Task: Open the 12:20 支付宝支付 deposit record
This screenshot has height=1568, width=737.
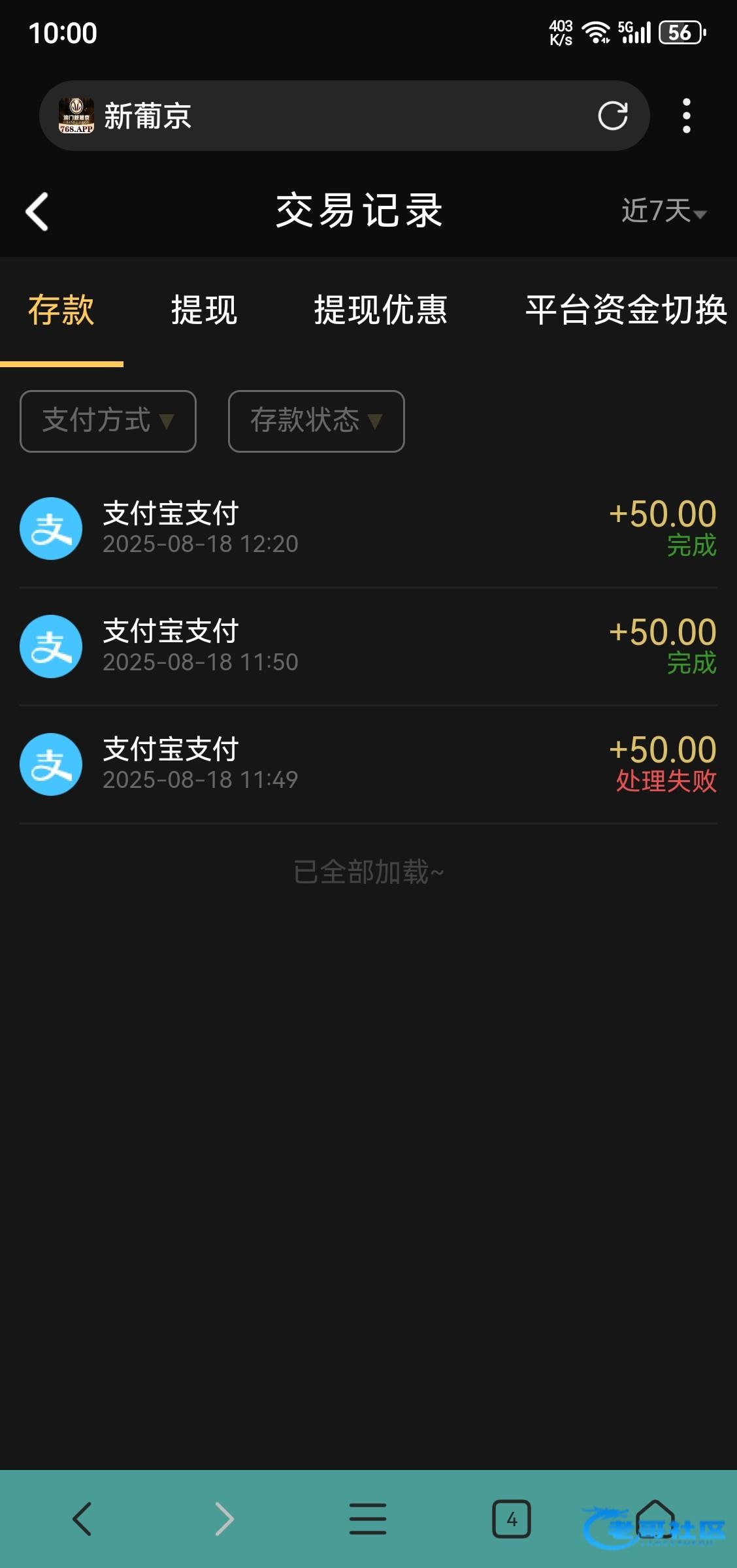Action: point(368,529)
